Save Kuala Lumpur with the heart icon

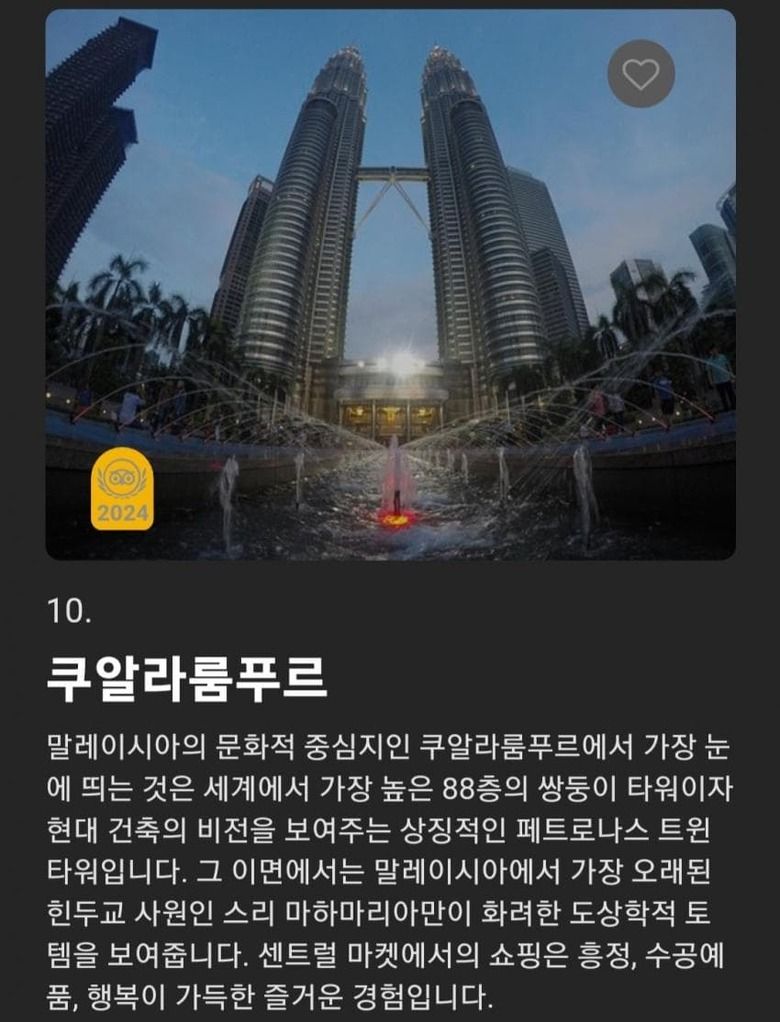641,73
